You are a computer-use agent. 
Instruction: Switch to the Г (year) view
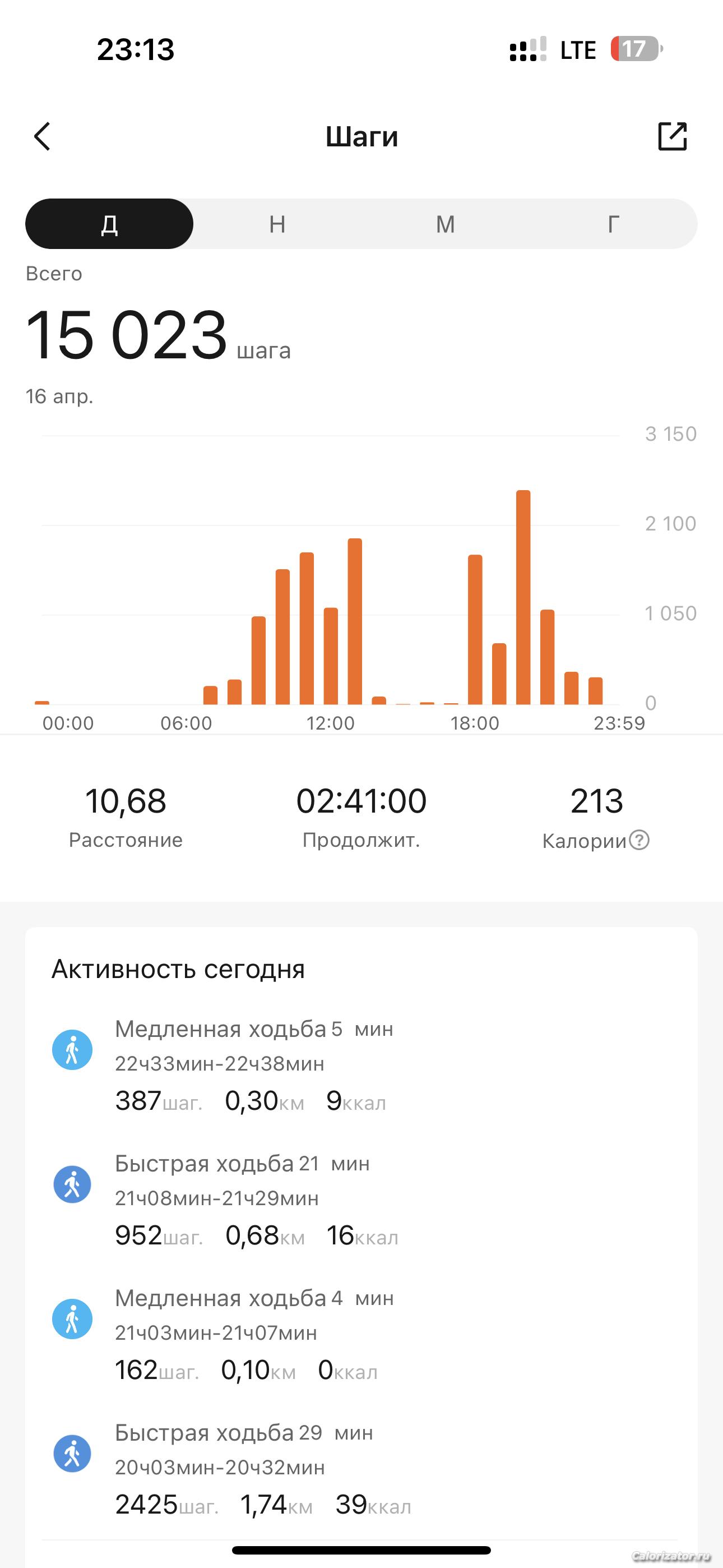[614, 224]
